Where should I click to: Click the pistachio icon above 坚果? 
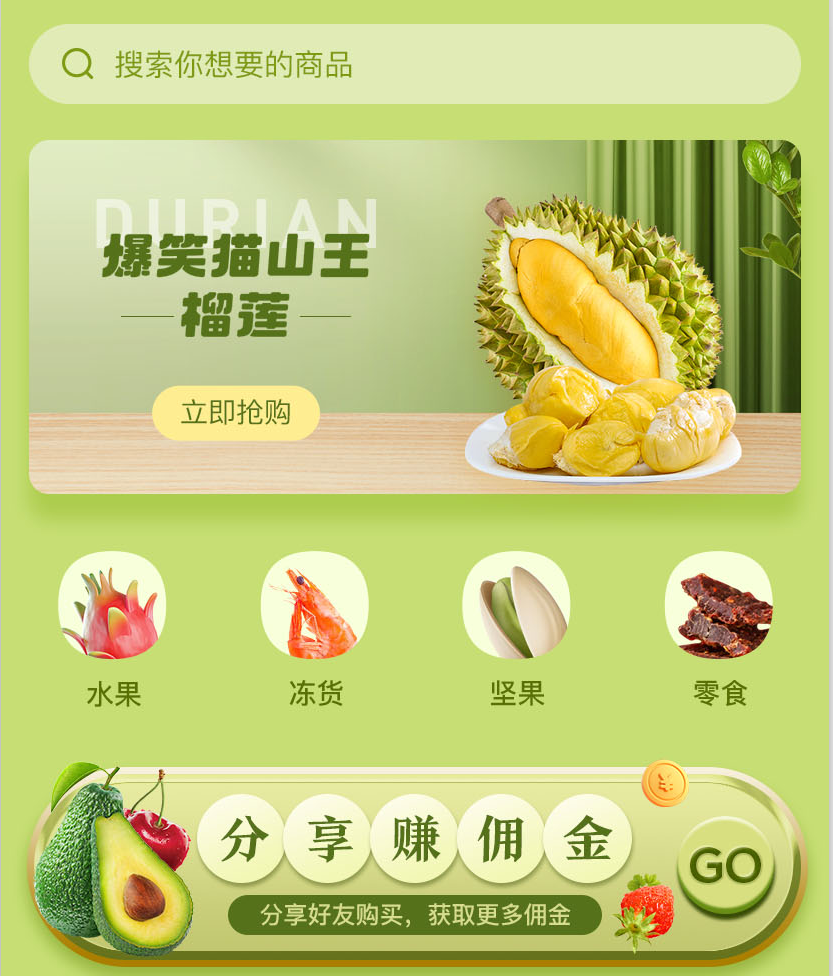click(517, 605)
